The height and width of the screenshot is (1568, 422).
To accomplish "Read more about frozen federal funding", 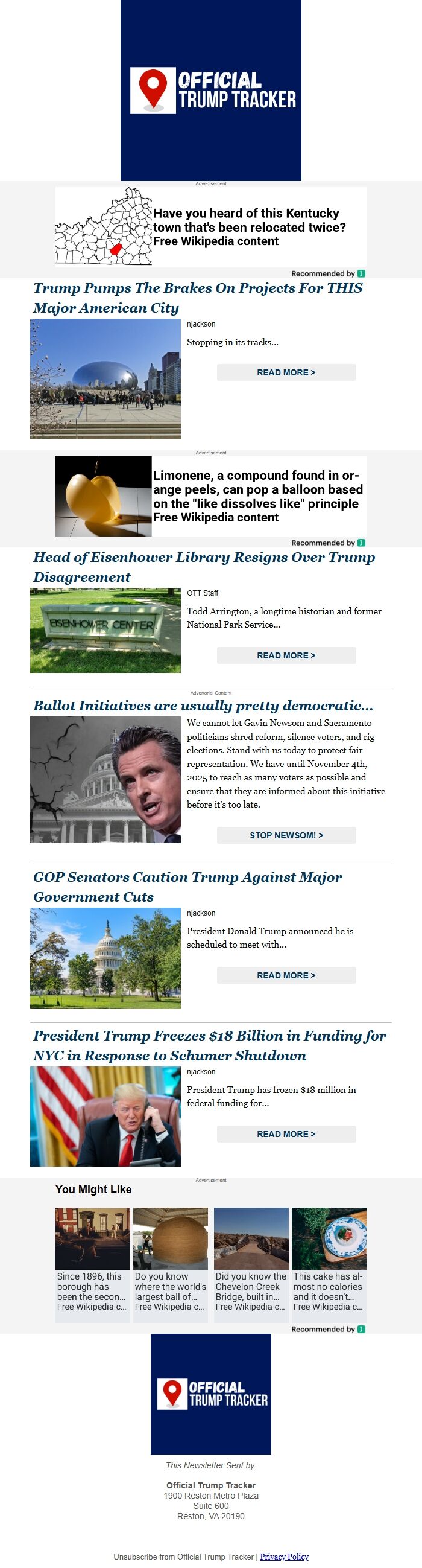I will [286, 1134].
